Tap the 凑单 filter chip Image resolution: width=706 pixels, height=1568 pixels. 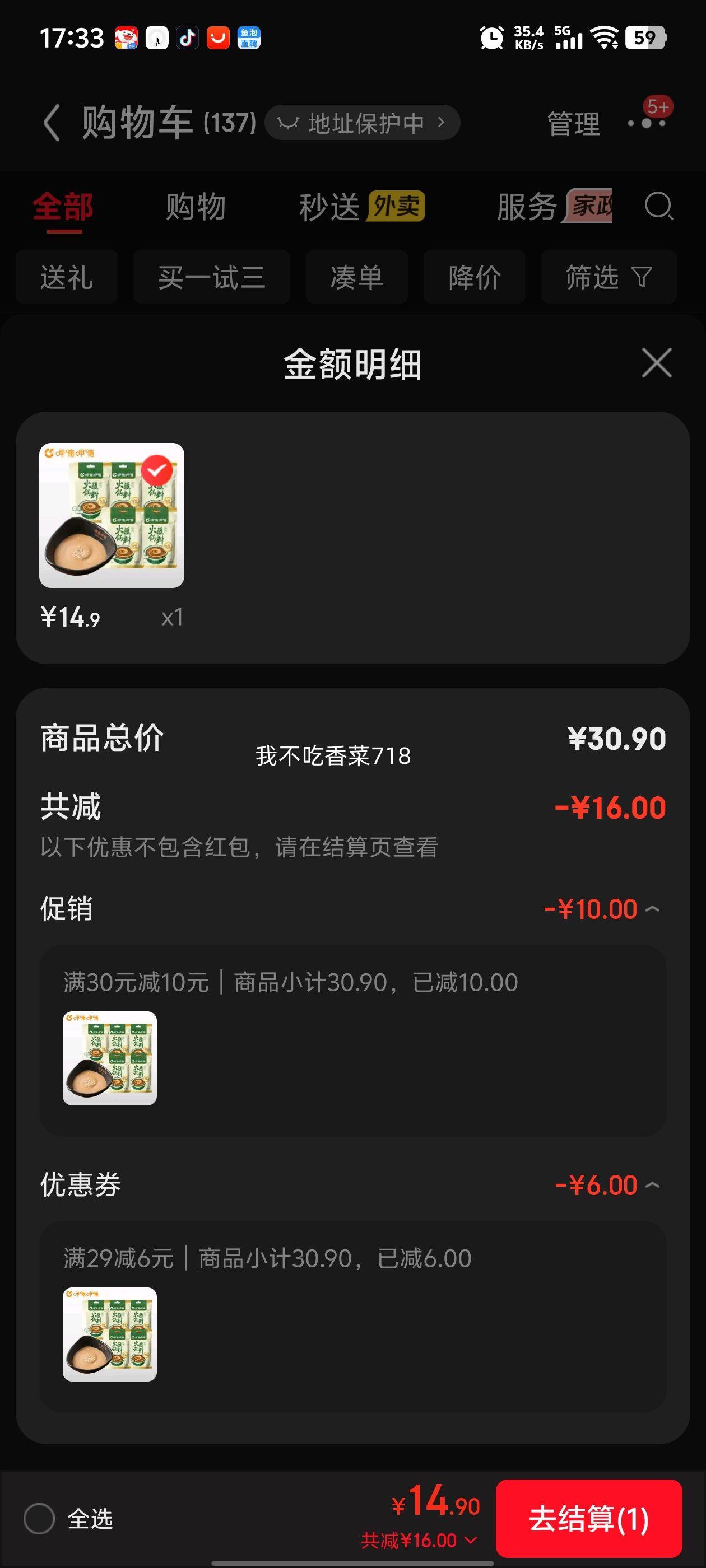tap(356, 277)
